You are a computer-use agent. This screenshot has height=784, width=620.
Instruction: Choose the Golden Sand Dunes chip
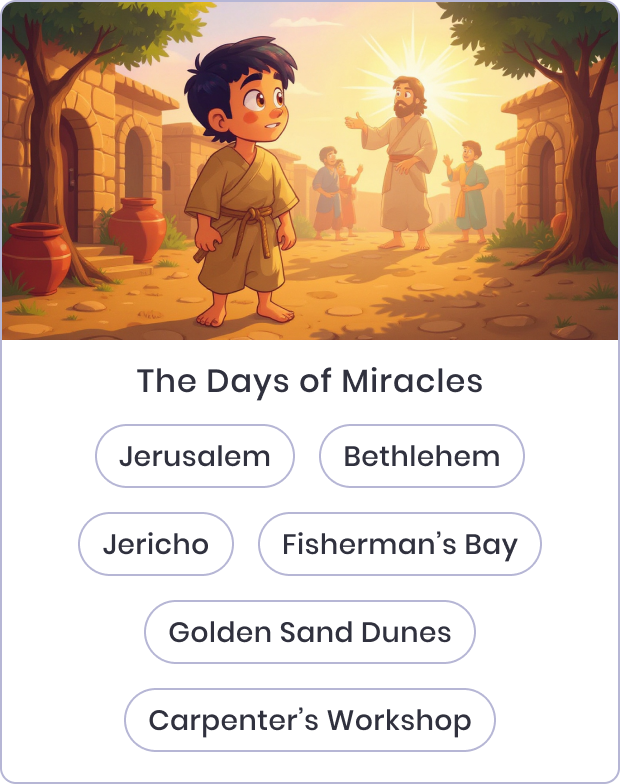tap(310, 632)
